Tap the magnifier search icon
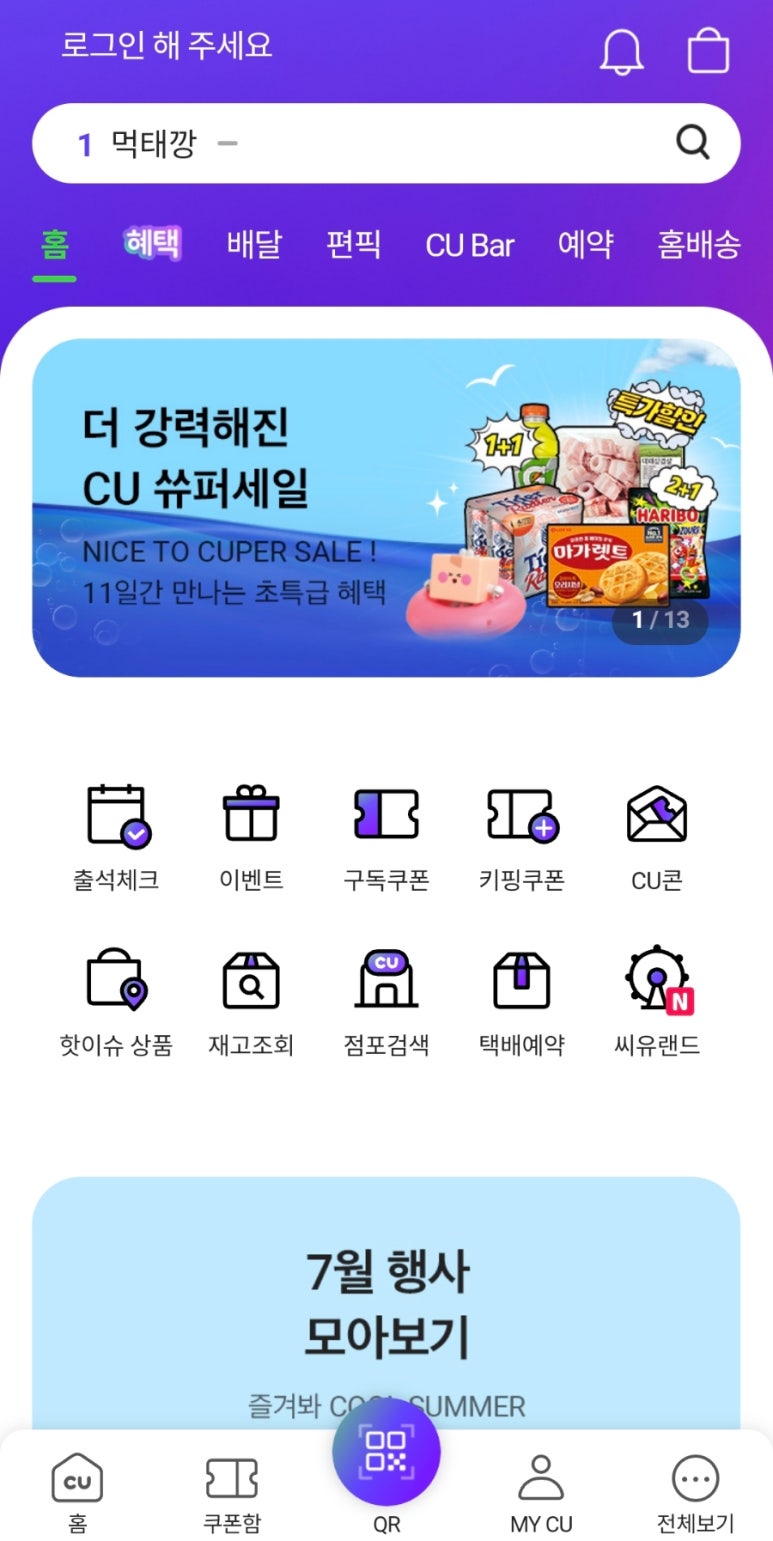This screenshot has width=773, height=1541. tap(692, 142)
